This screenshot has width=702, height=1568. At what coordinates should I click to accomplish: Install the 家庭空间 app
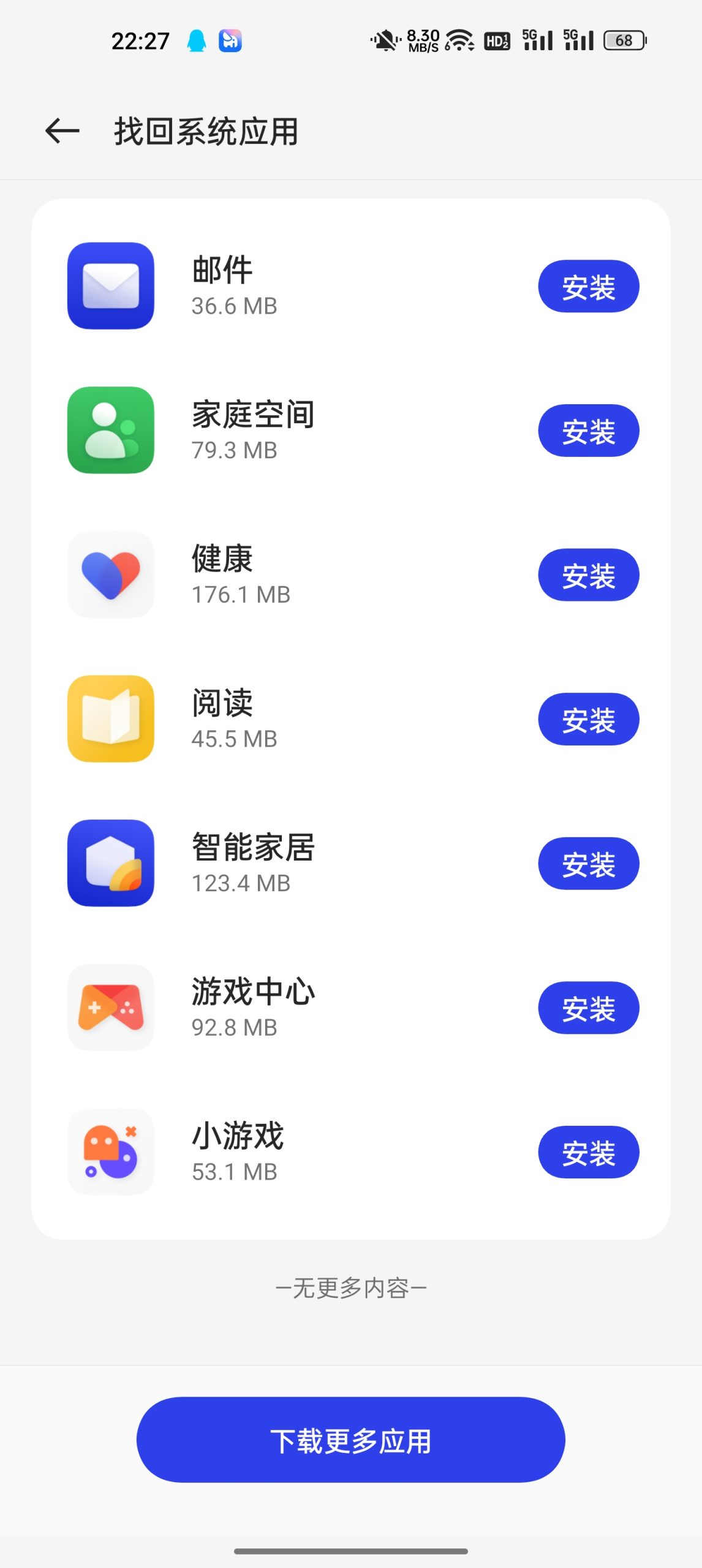pyautogui.click(x=588, y=431)
